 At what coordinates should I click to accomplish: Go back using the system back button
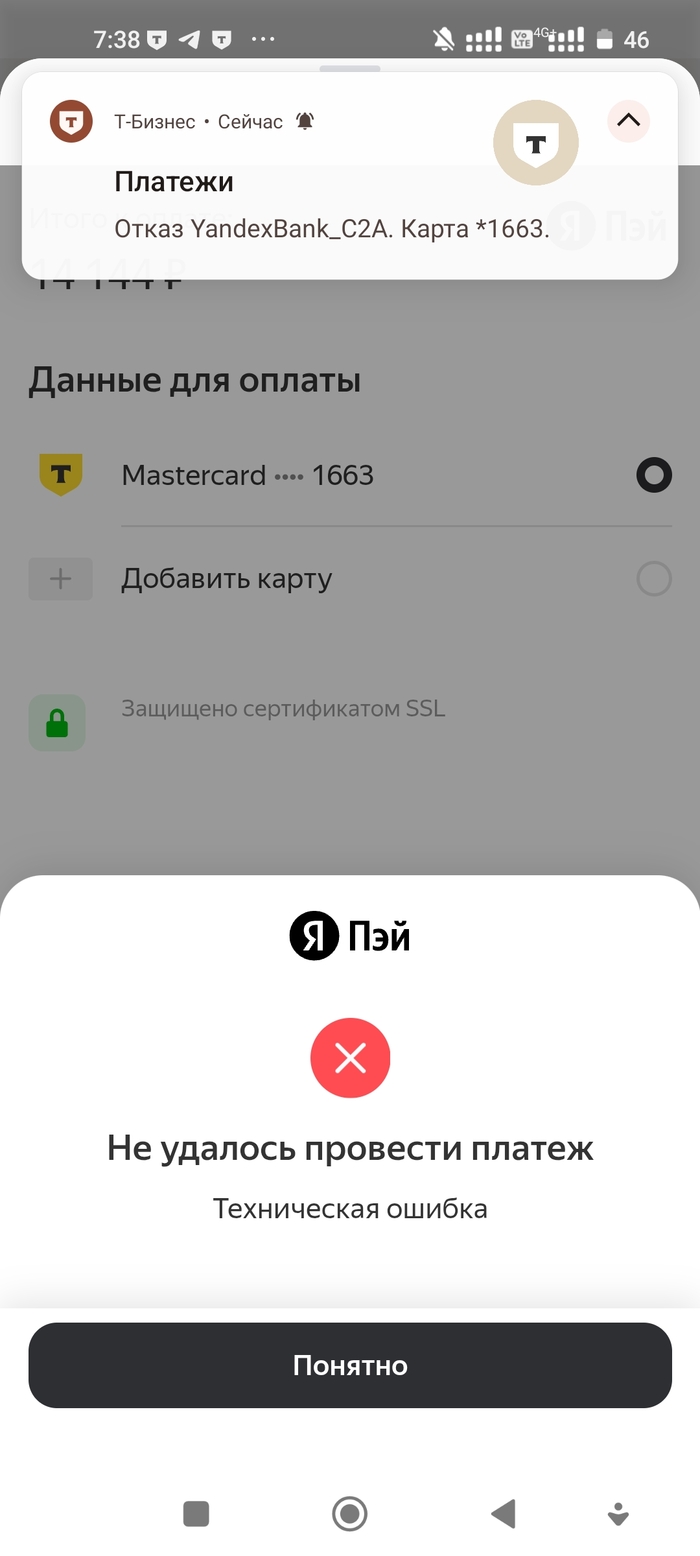(x=503, y=1514)
